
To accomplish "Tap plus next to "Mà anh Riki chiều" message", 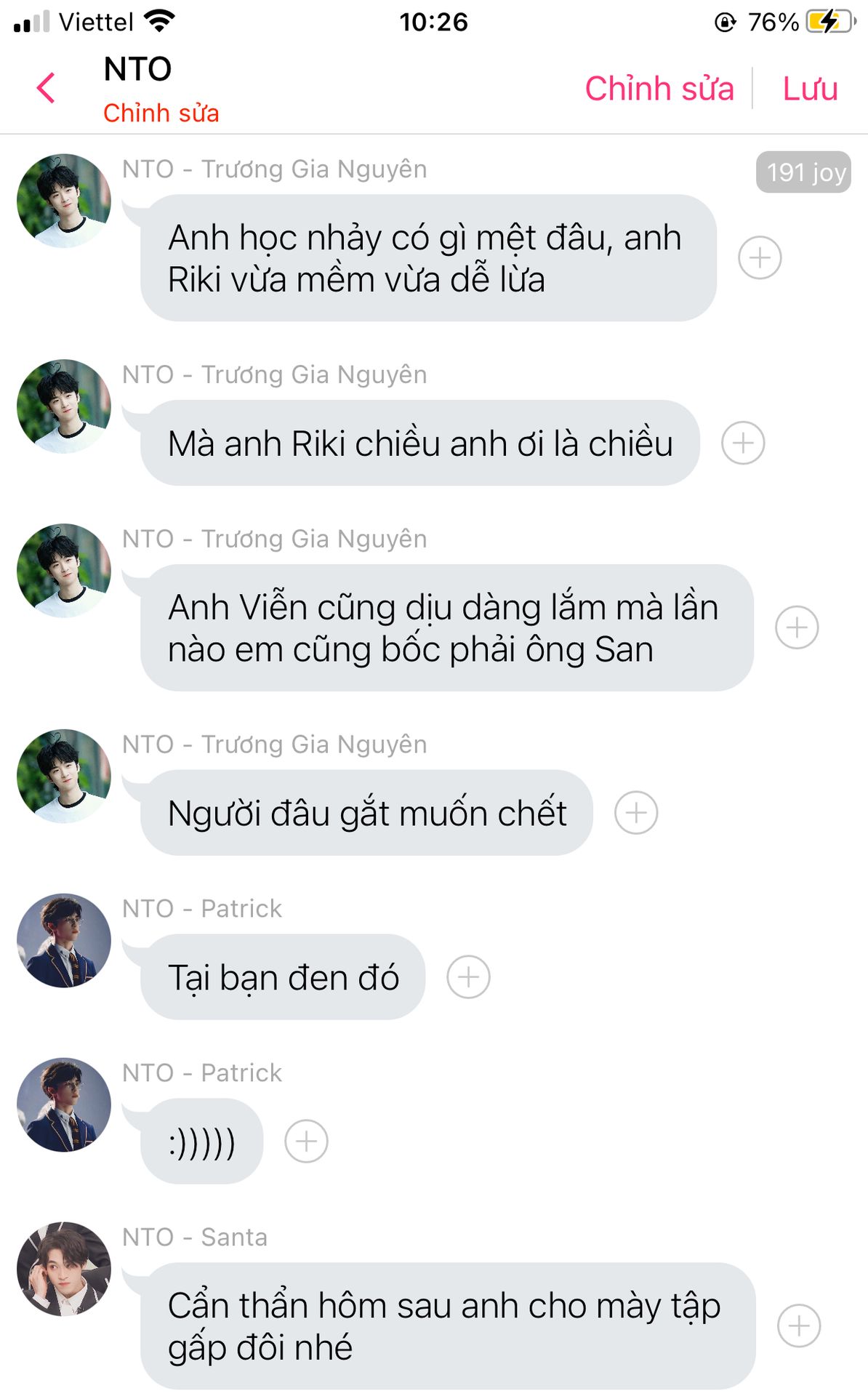I will pos(743,443).
